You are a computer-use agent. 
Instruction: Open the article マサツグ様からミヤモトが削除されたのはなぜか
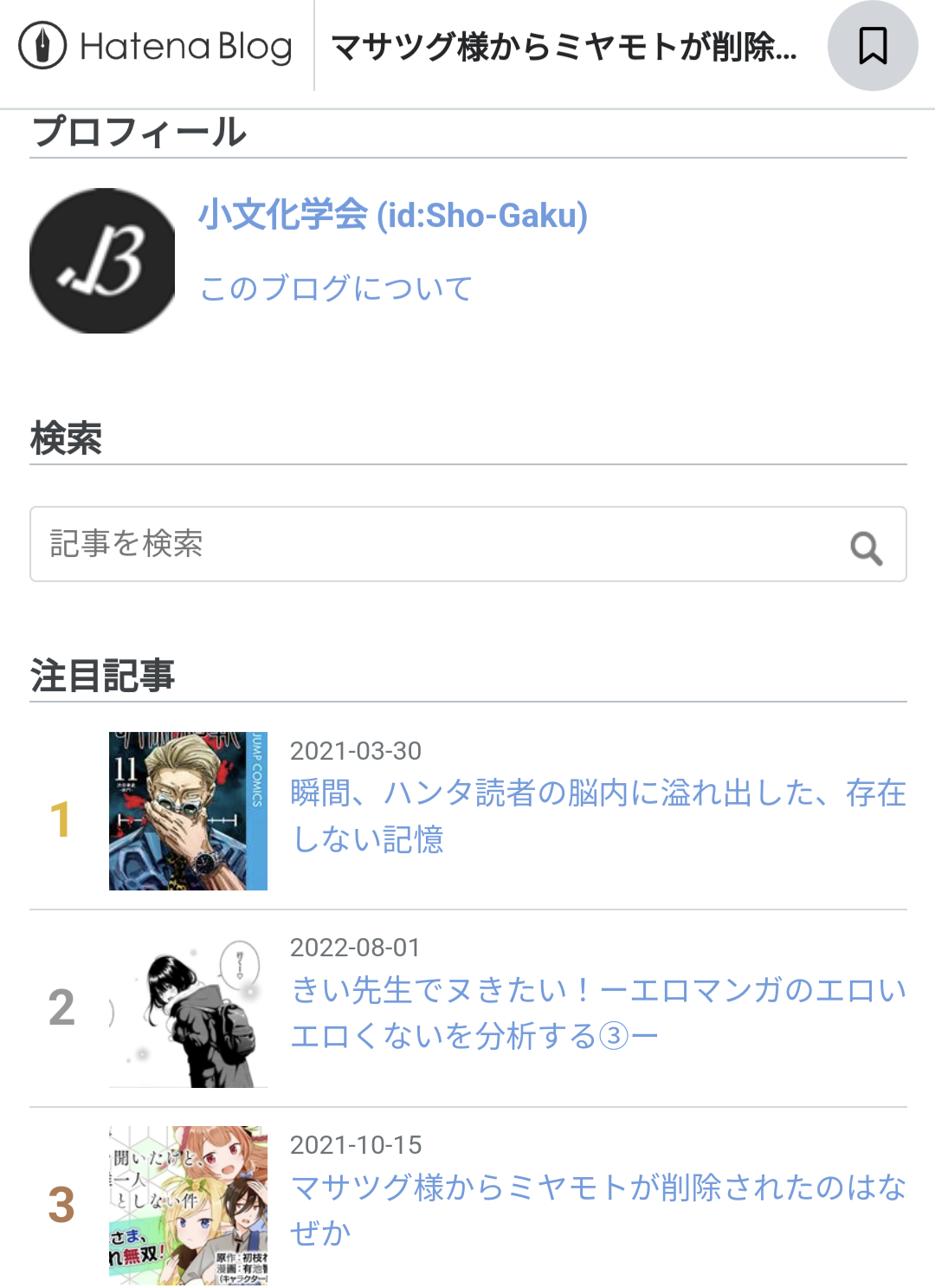pyautogui.click(x=597, y=1209)
